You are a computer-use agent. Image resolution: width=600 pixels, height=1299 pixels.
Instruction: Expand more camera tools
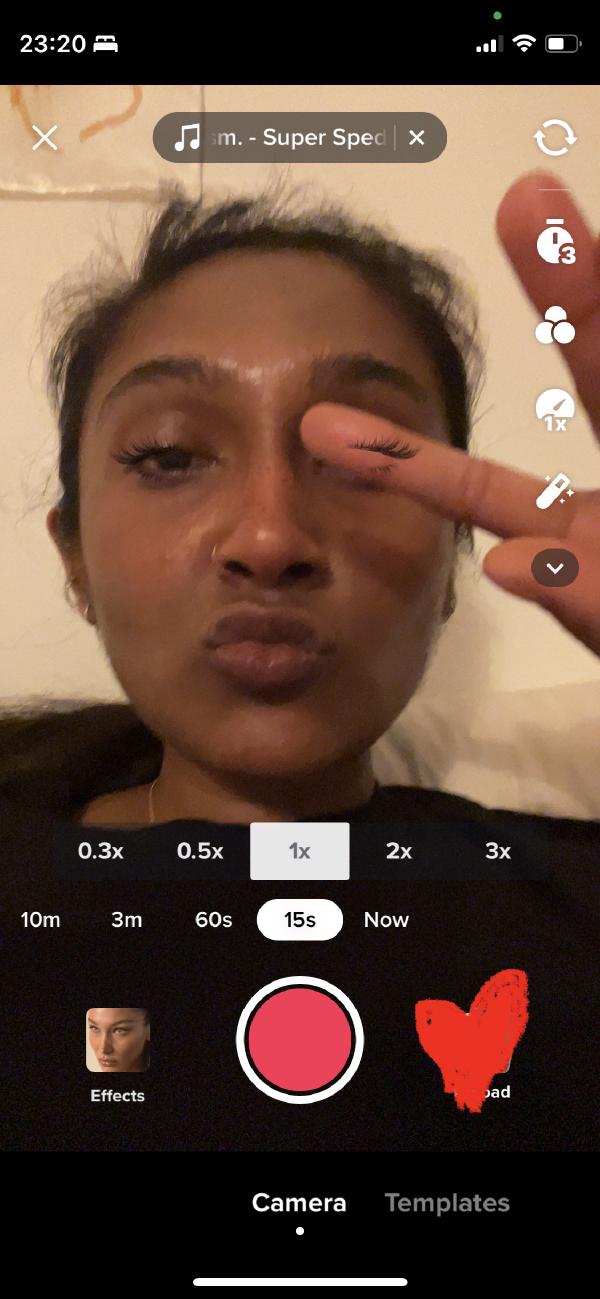pos(555,569)
